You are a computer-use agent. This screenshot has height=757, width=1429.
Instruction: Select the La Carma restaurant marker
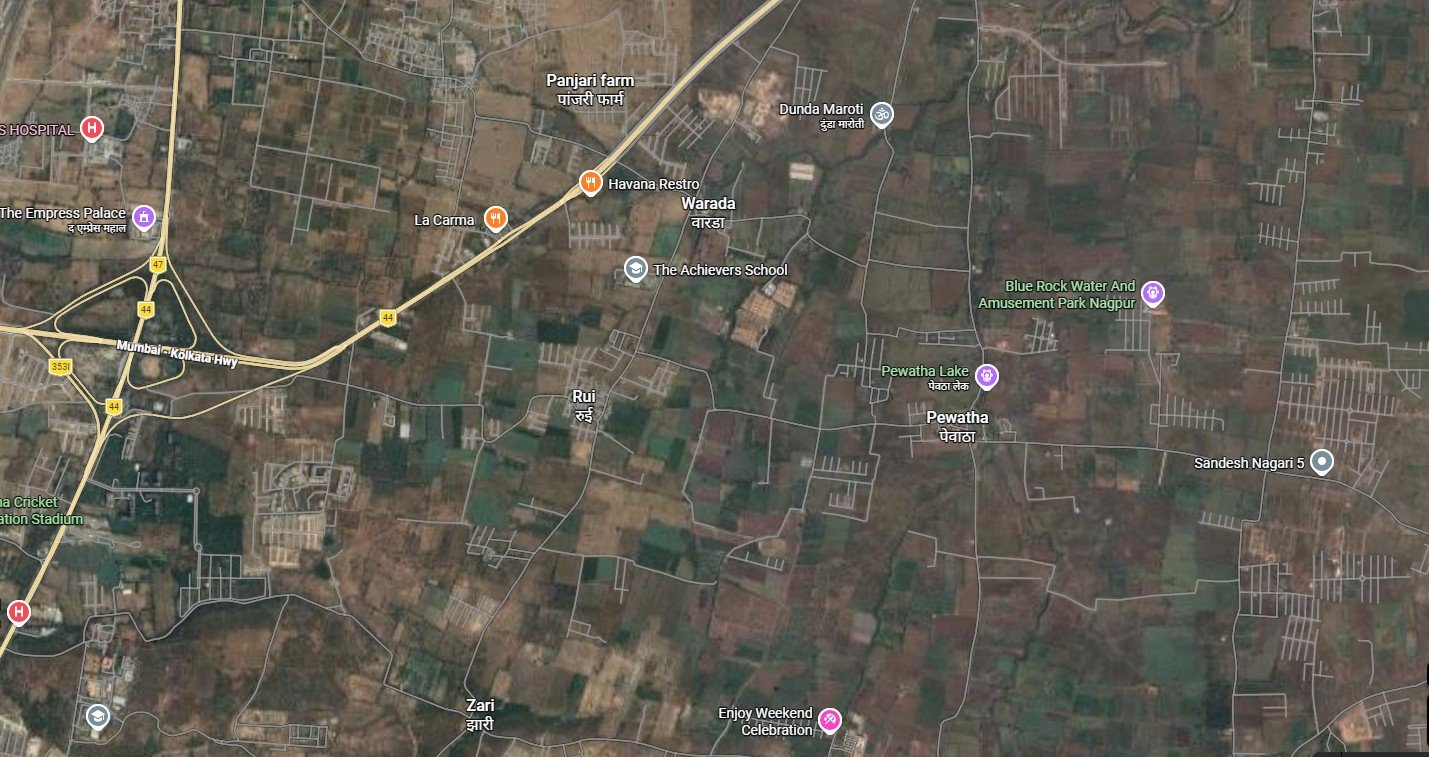pos(495,217)
